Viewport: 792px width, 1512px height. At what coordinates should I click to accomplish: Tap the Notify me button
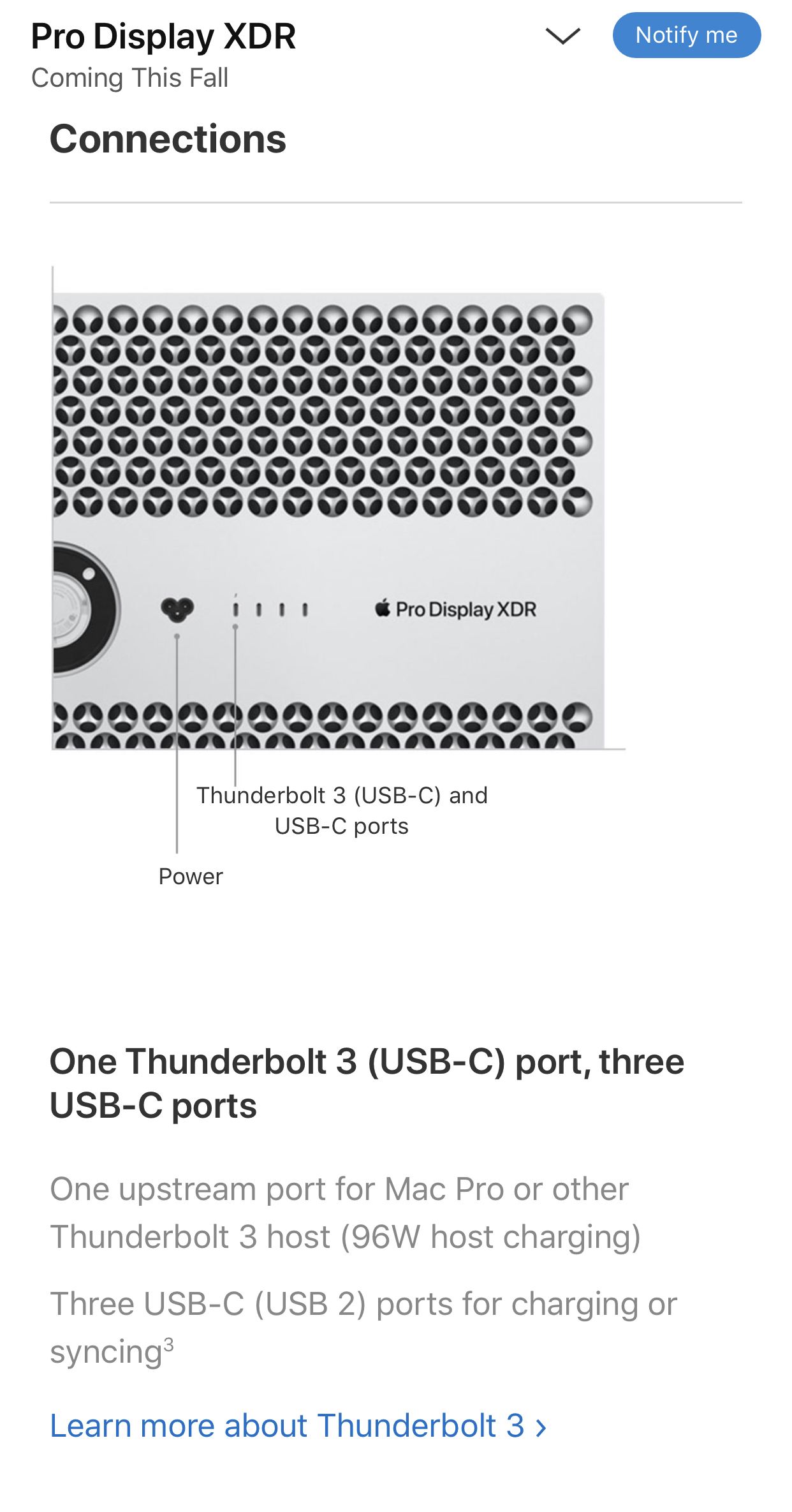tap(686, 35)
